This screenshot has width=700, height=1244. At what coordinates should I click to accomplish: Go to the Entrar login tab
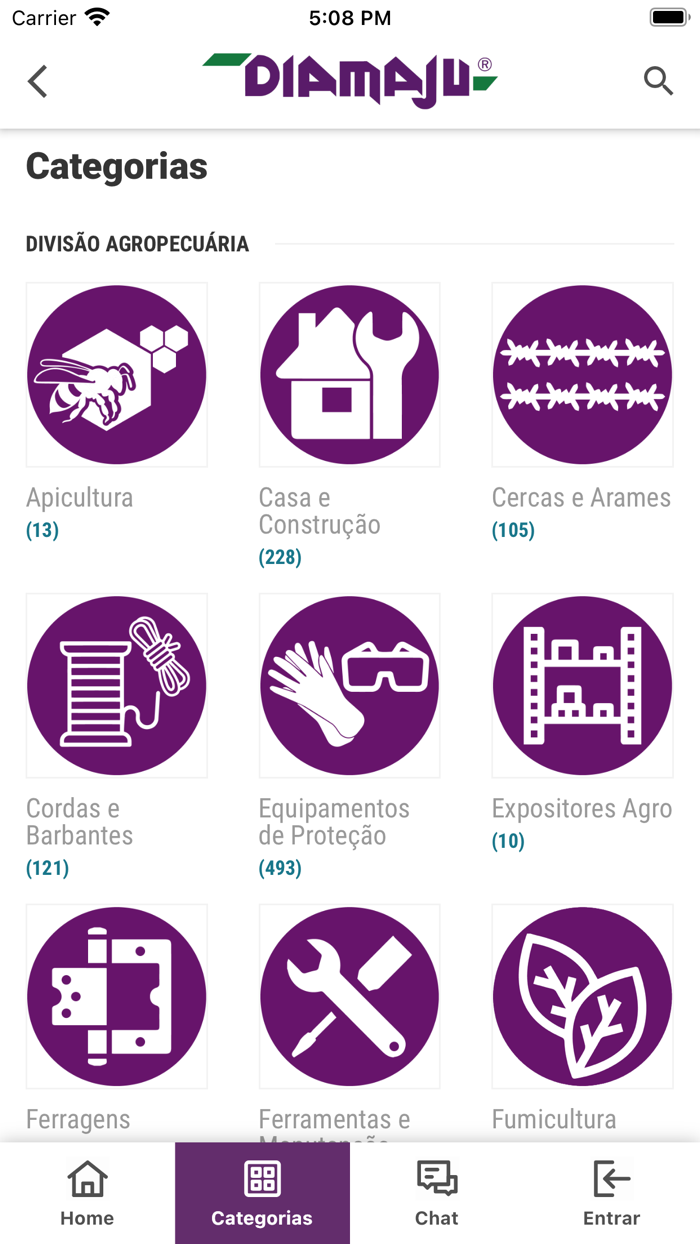tap(611, 1194)
